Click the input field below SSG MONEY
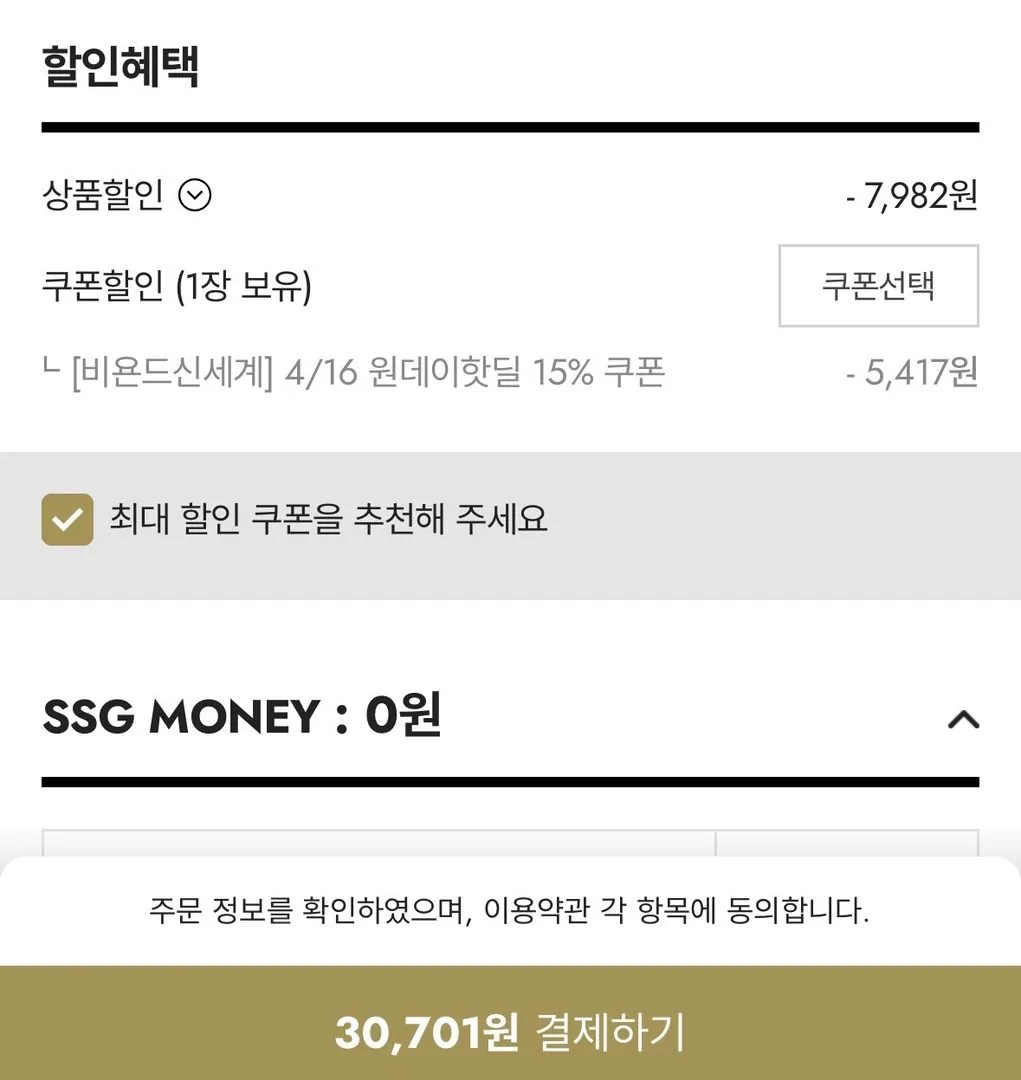 tap(380, 845)
